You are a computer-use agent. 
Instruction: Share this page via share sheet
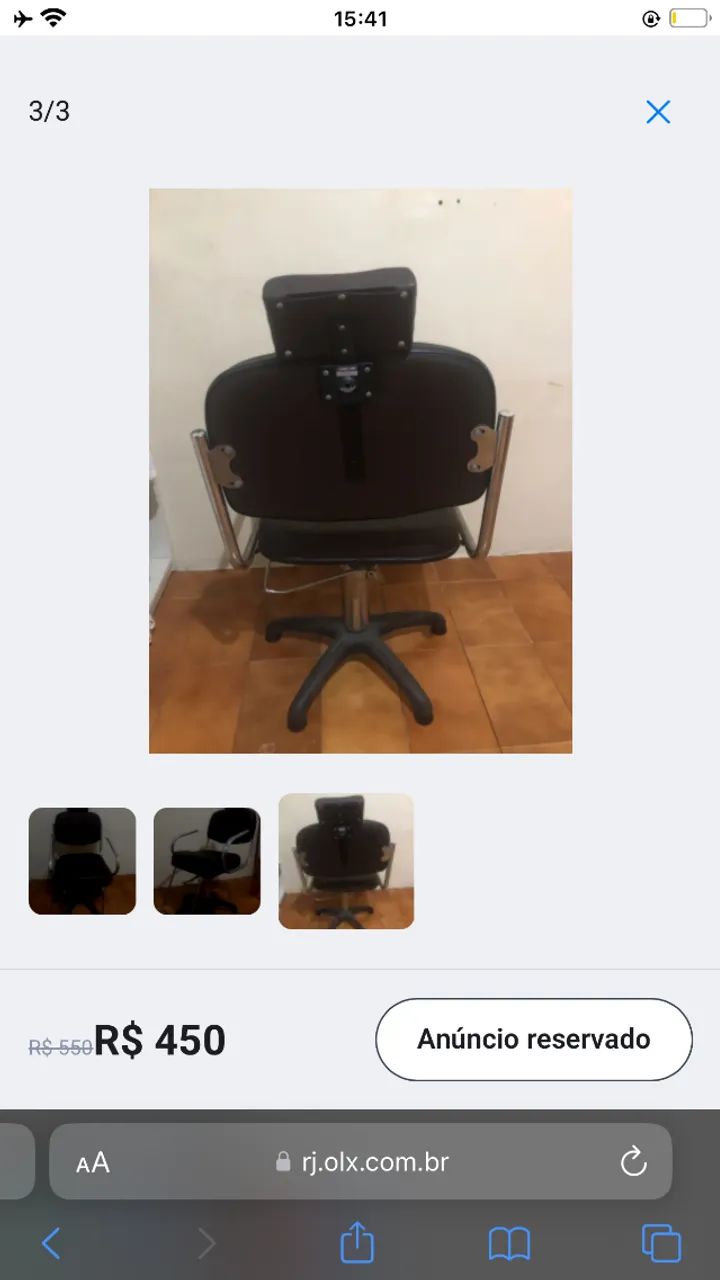pyautogui.click(x=357, y=1243)
